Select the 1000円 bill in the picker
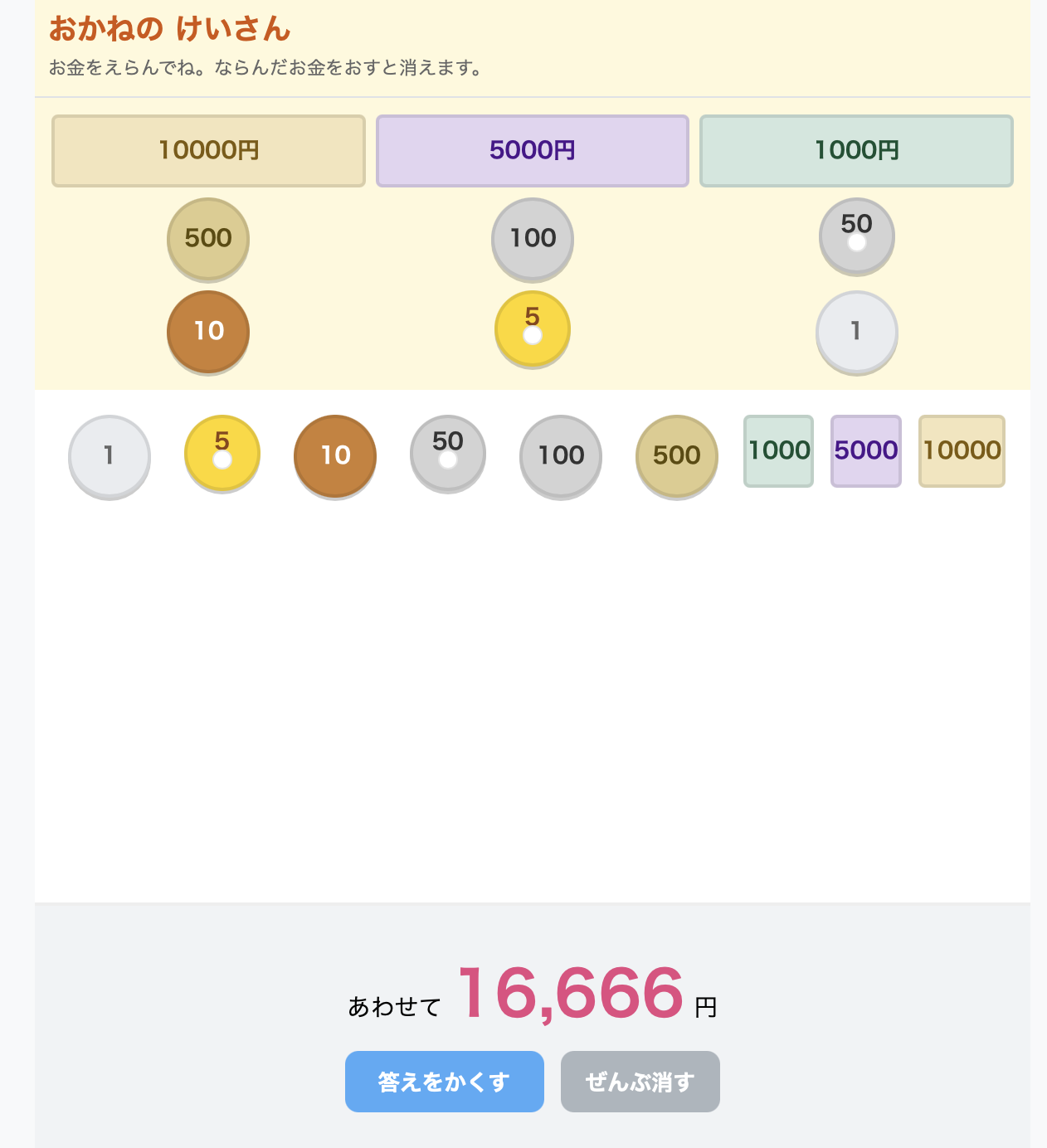1047x1148 pixels. pyautogui.click(x=856, y=150)
